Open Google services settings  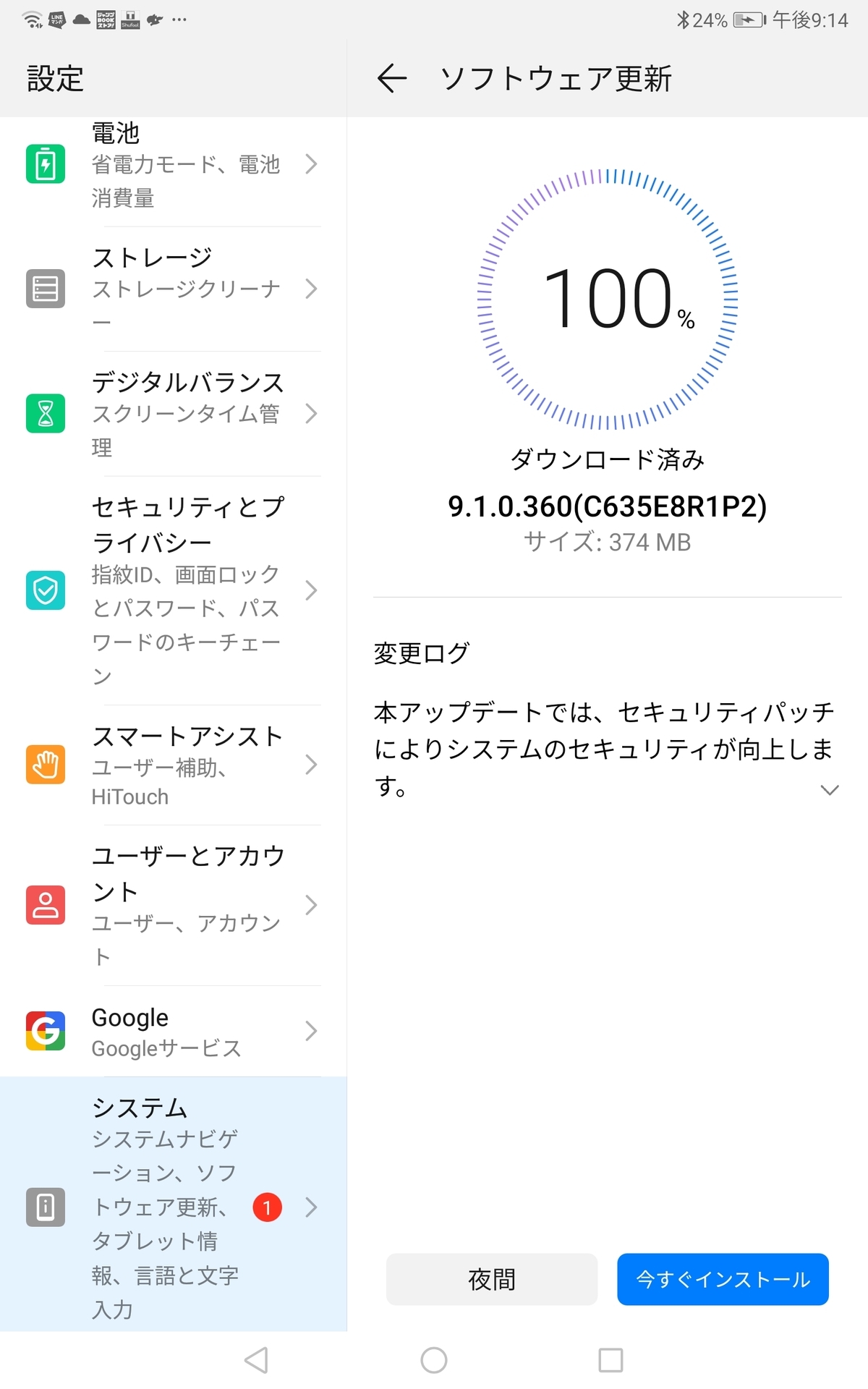(174, 1031)
